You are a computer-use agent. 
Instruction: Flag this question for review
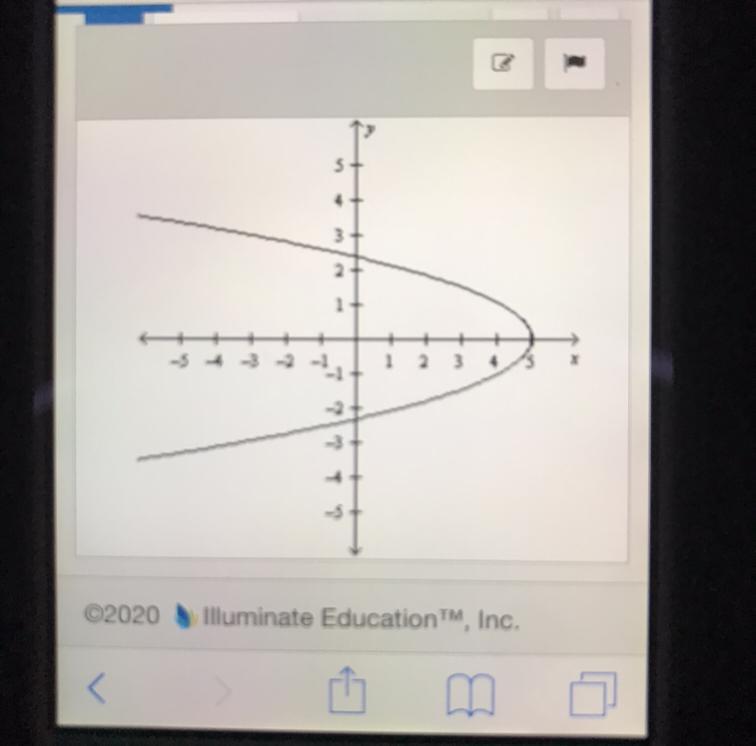click(x=575, y=64)
